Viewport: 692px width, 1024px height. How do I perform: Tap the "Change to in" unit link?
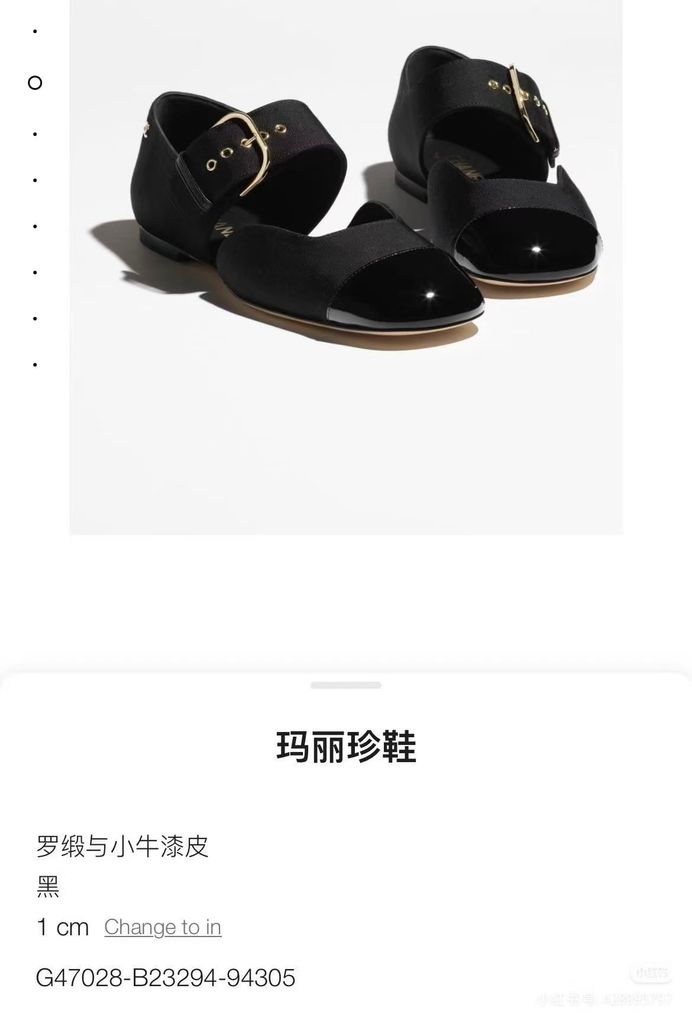coord(162,927)
